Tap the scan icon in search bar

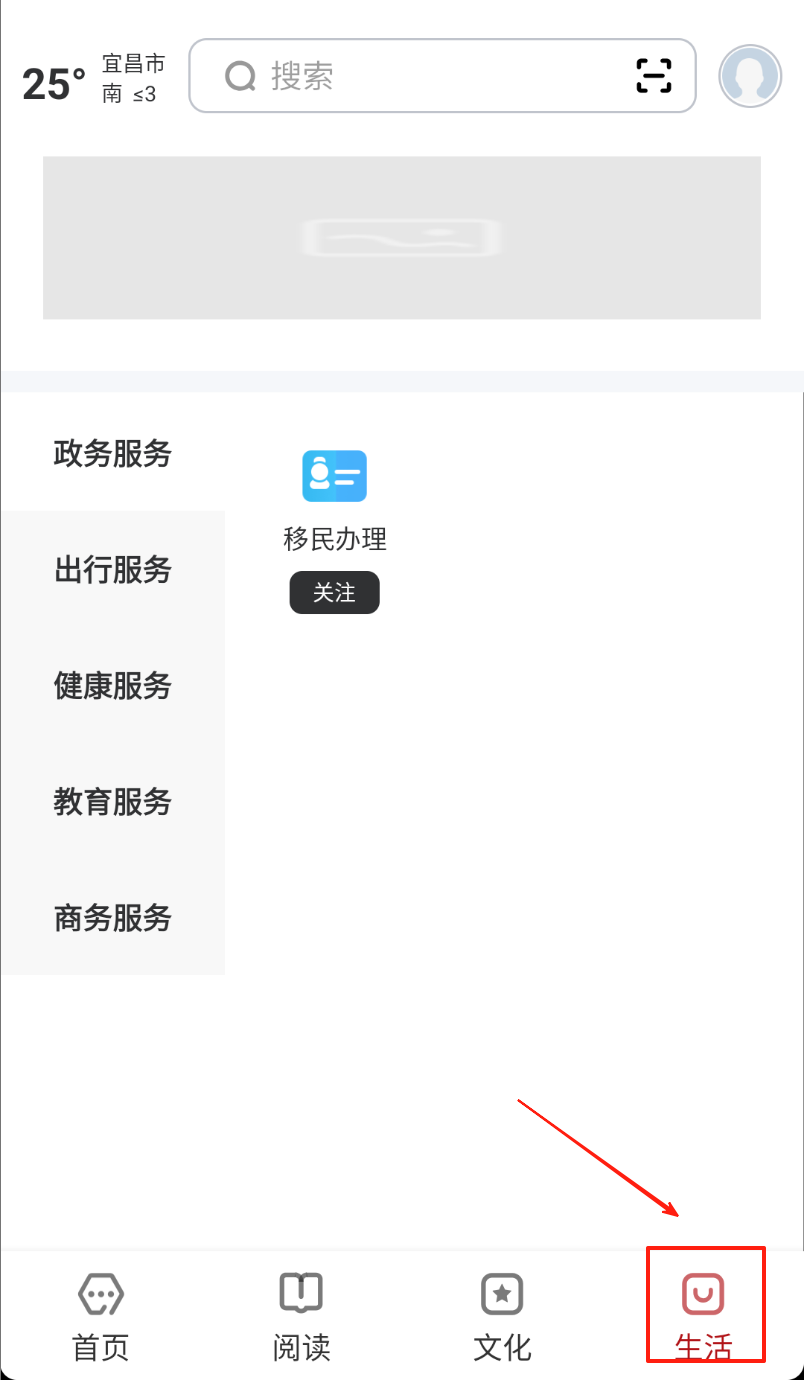click(x=653, y=76)
